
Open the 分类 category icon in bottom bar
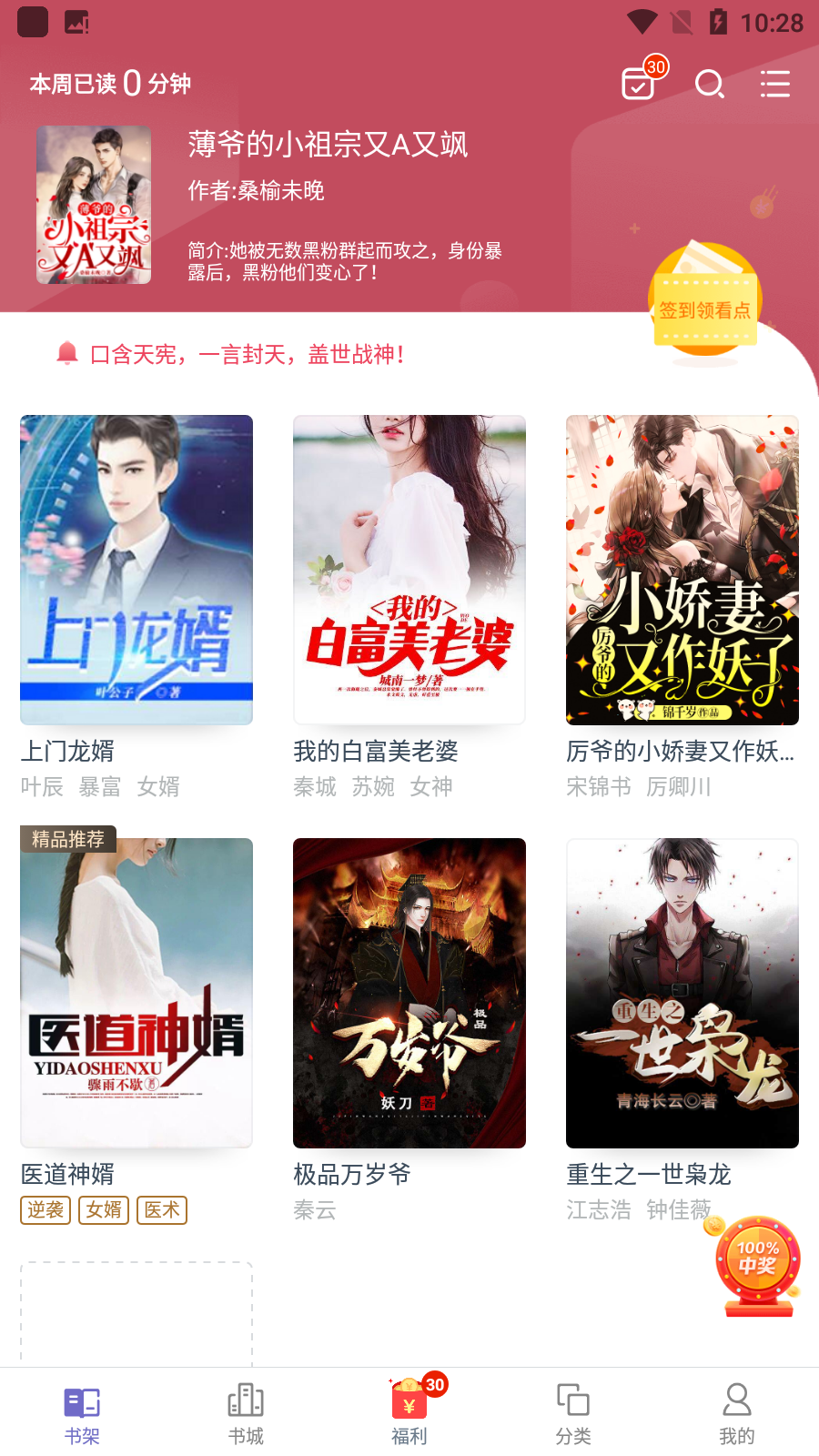[x=573, y=1401]
